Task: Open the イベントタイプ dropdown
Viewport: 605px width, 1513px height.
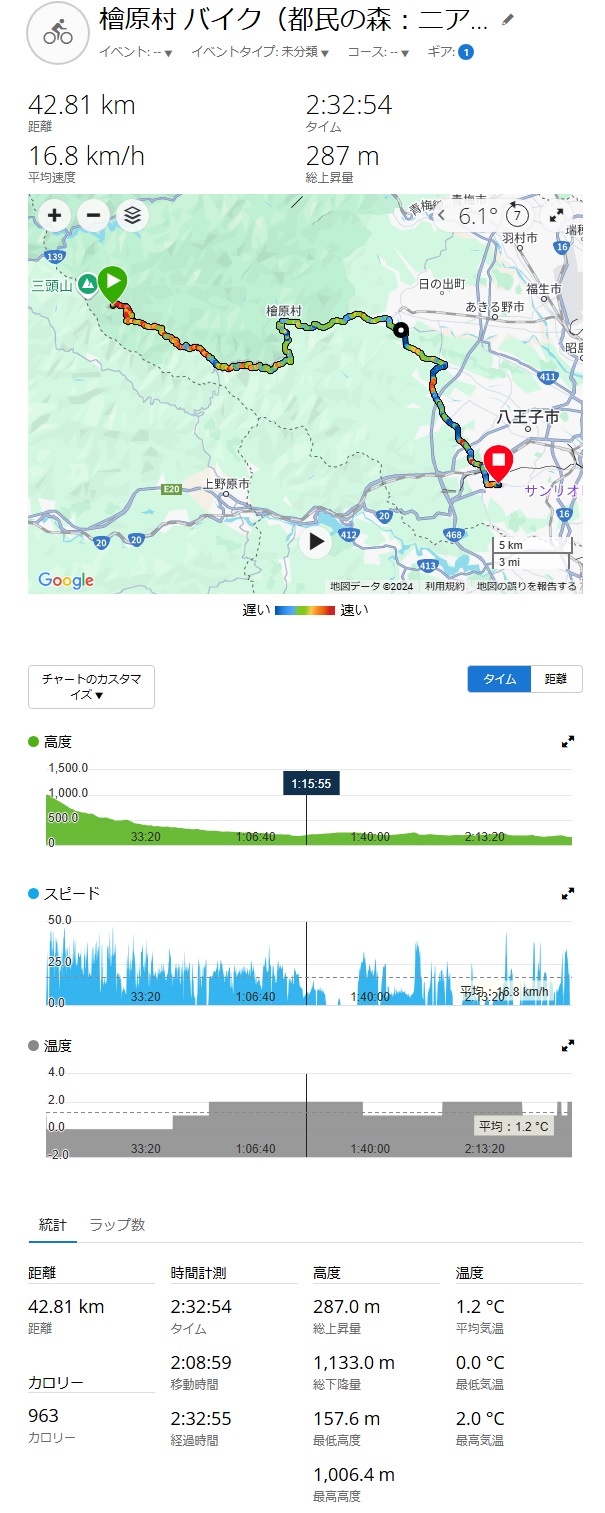Action: pos(260,52)
